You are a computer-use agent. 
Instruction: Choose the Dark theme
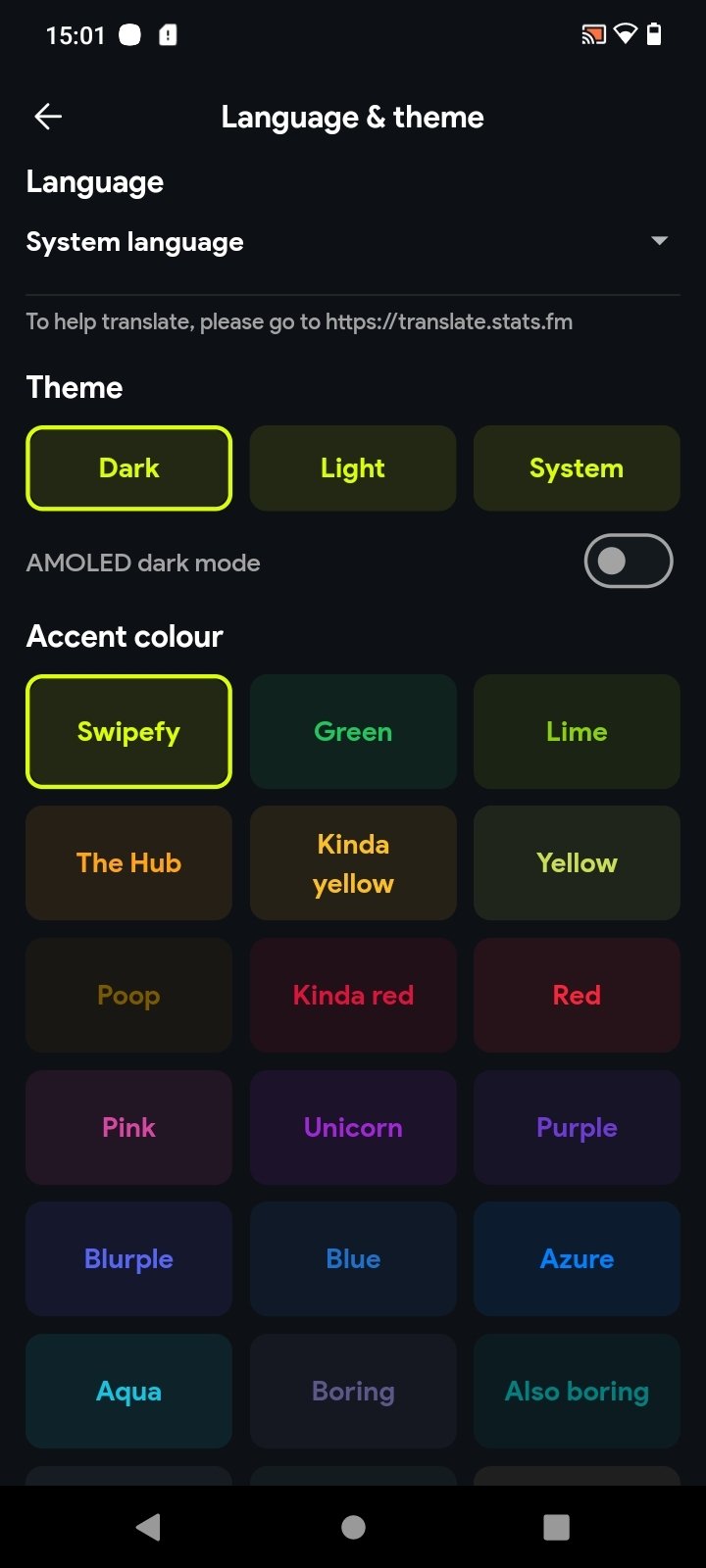tap(128, 468)
